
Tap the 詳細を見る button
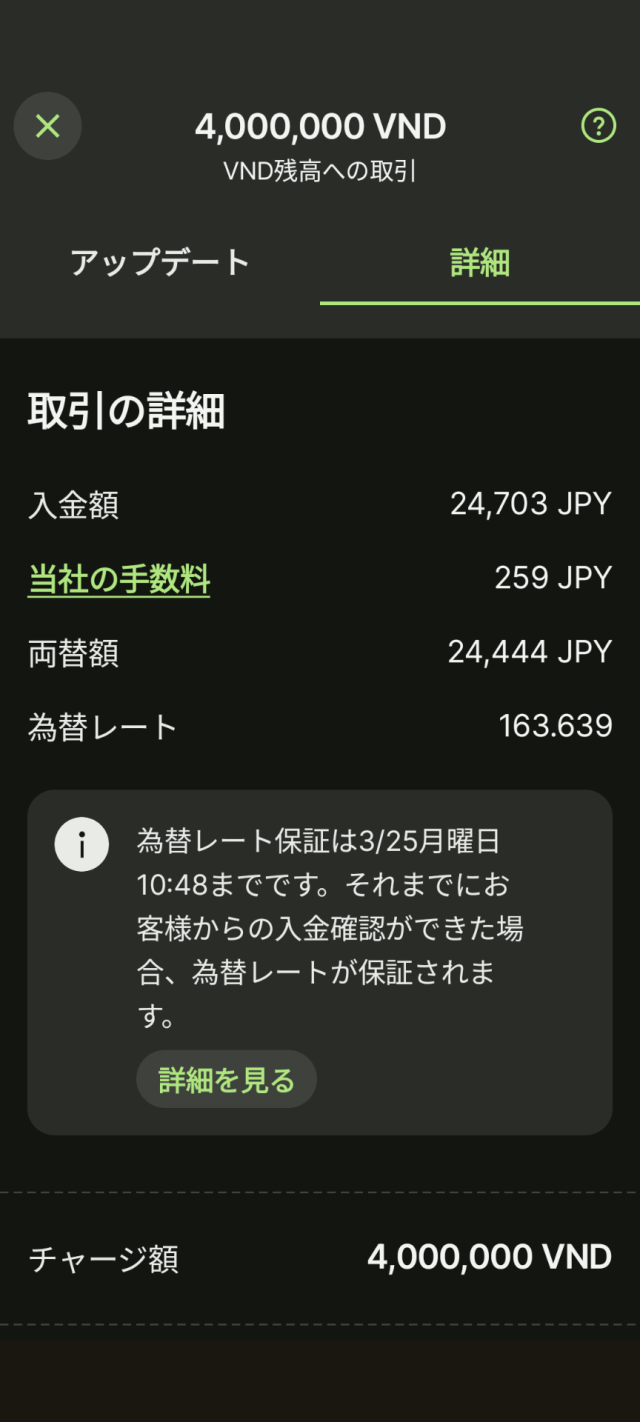[227, 1080]
